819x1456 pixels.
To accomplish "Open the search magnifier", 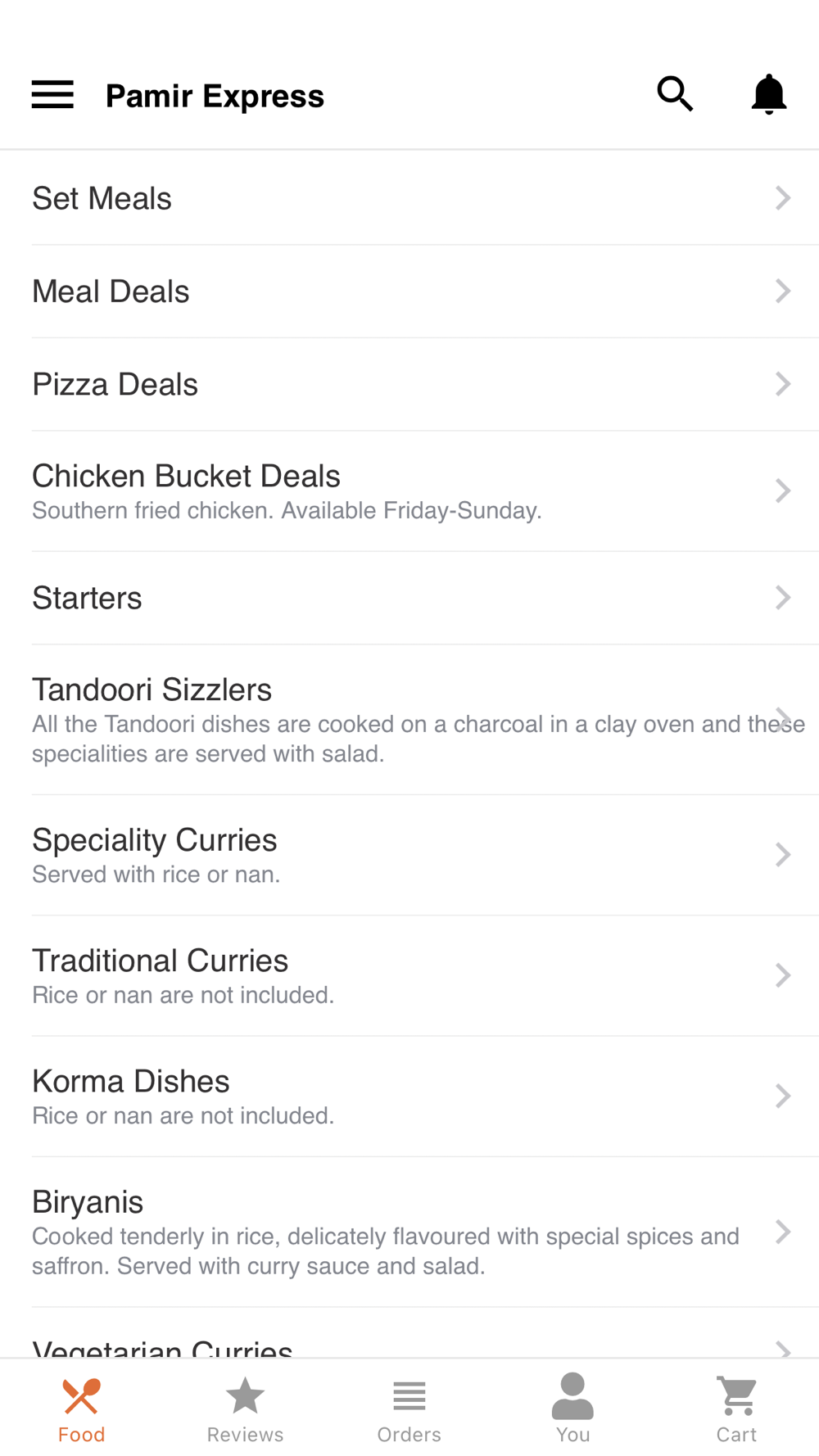I will tap(675, 94).
